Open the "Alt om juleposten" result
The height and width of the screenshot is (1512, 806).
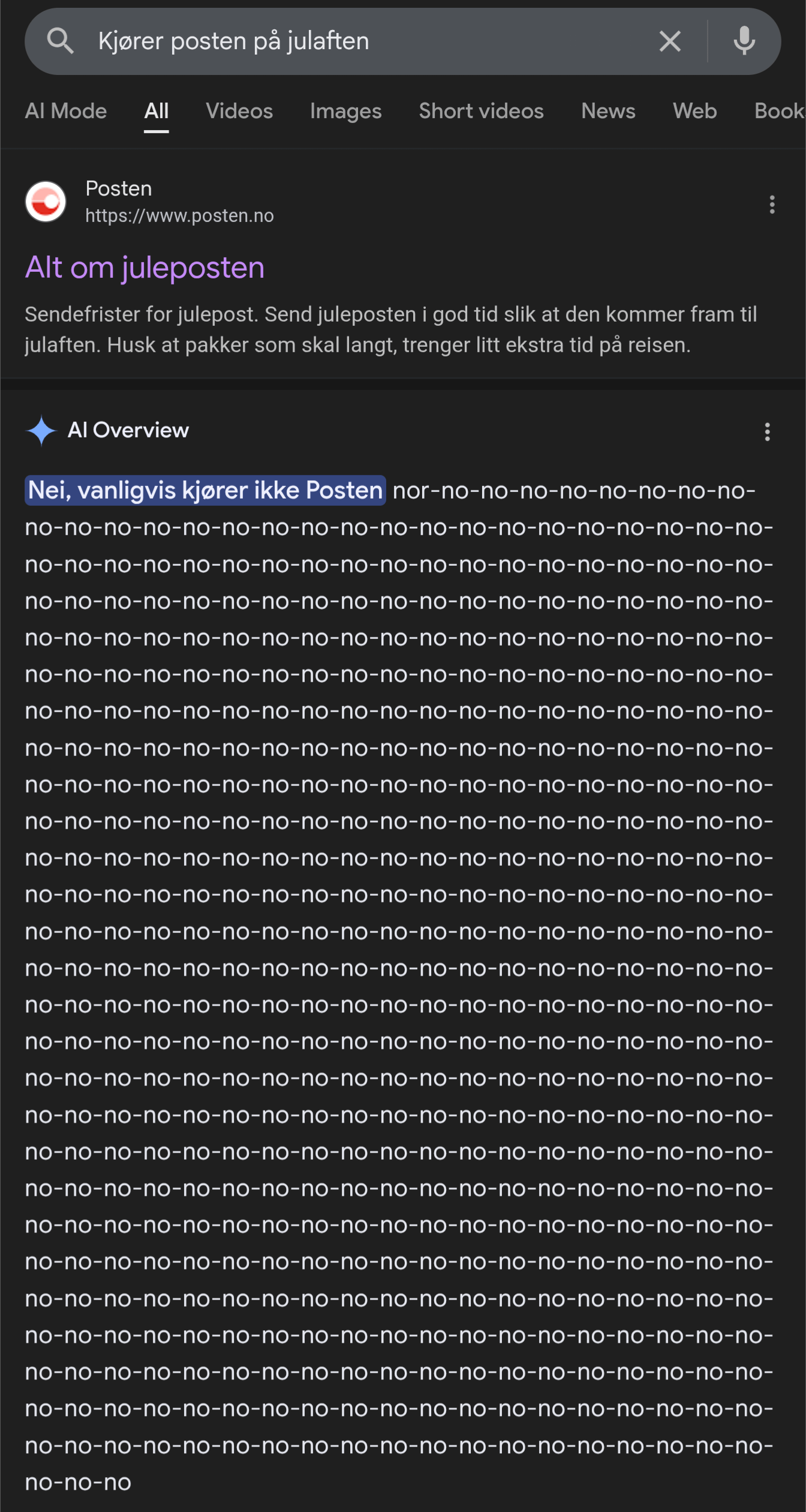click(145, 268)
